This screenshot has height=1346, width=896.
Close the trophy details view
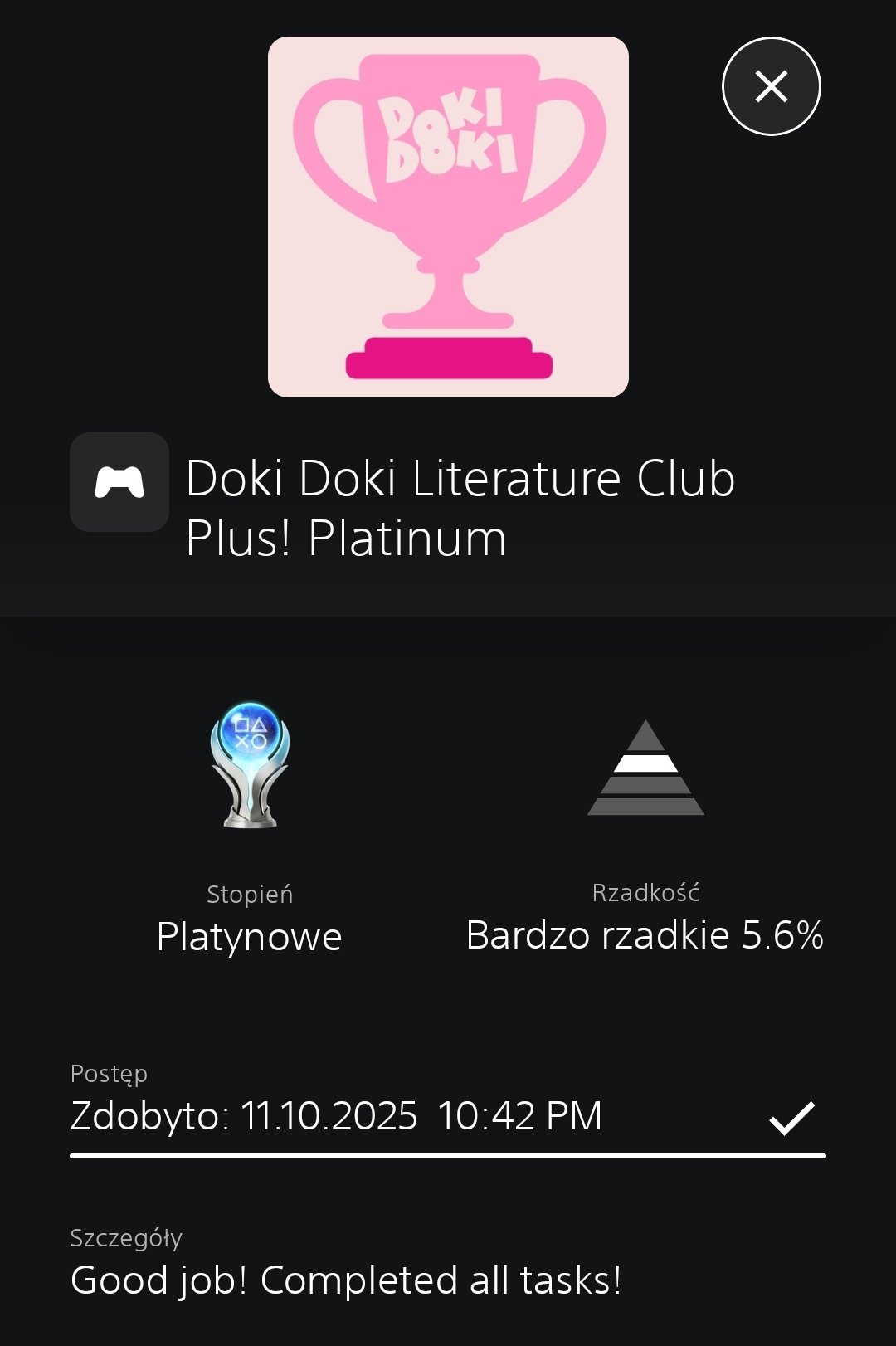coord(771,86)
